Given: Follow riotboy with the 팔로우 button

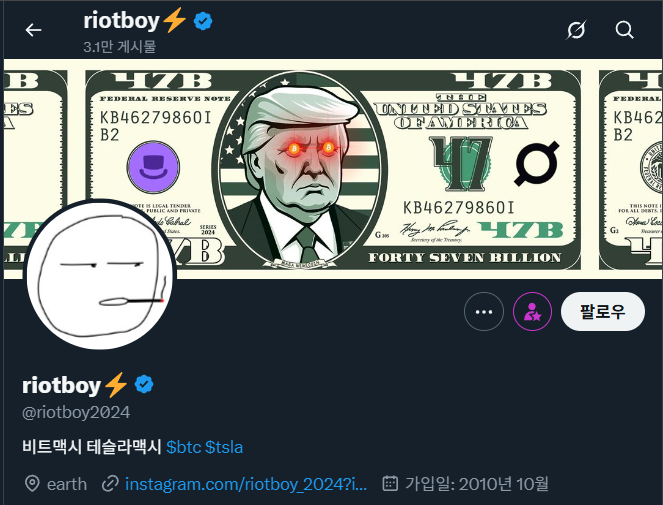Looking at the screenshot, I should [603, 312].
